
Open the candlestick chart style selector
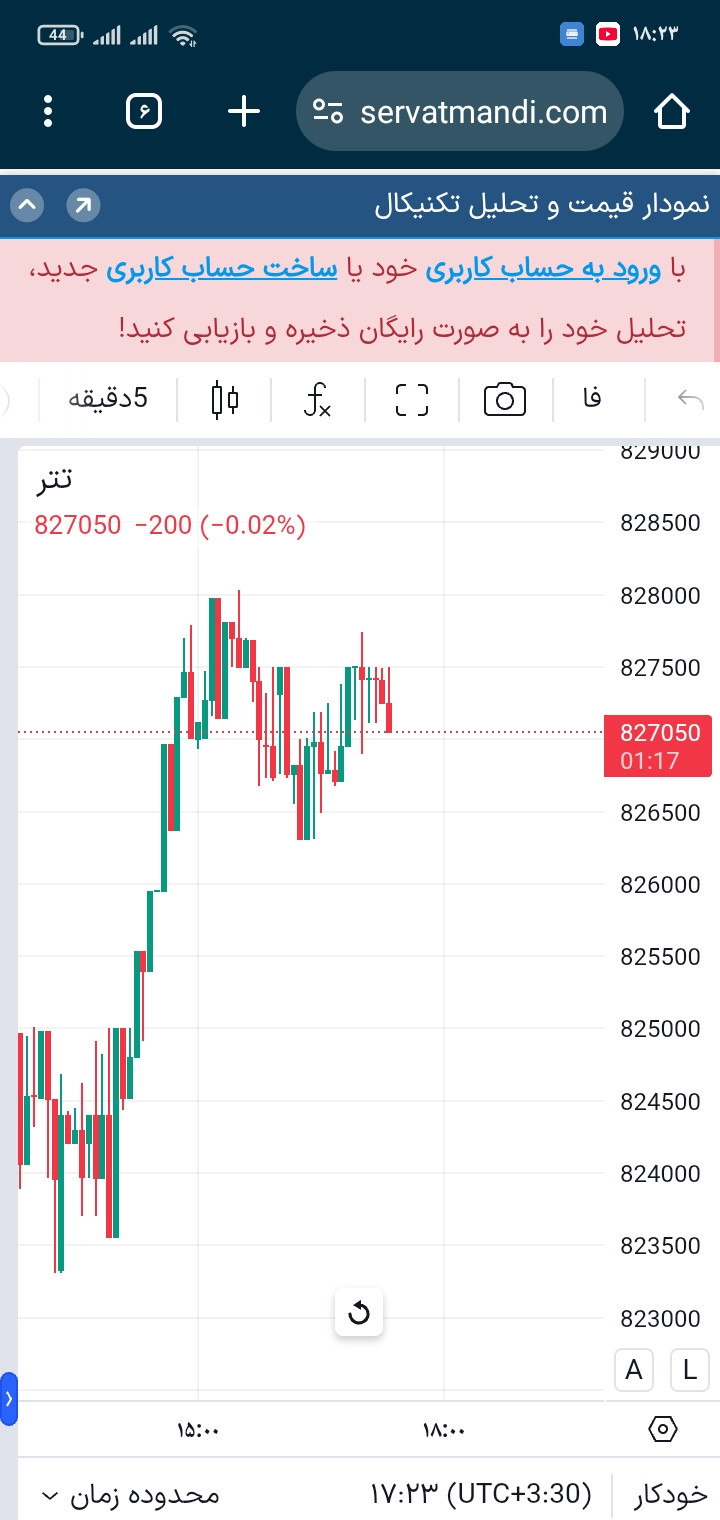225,399
